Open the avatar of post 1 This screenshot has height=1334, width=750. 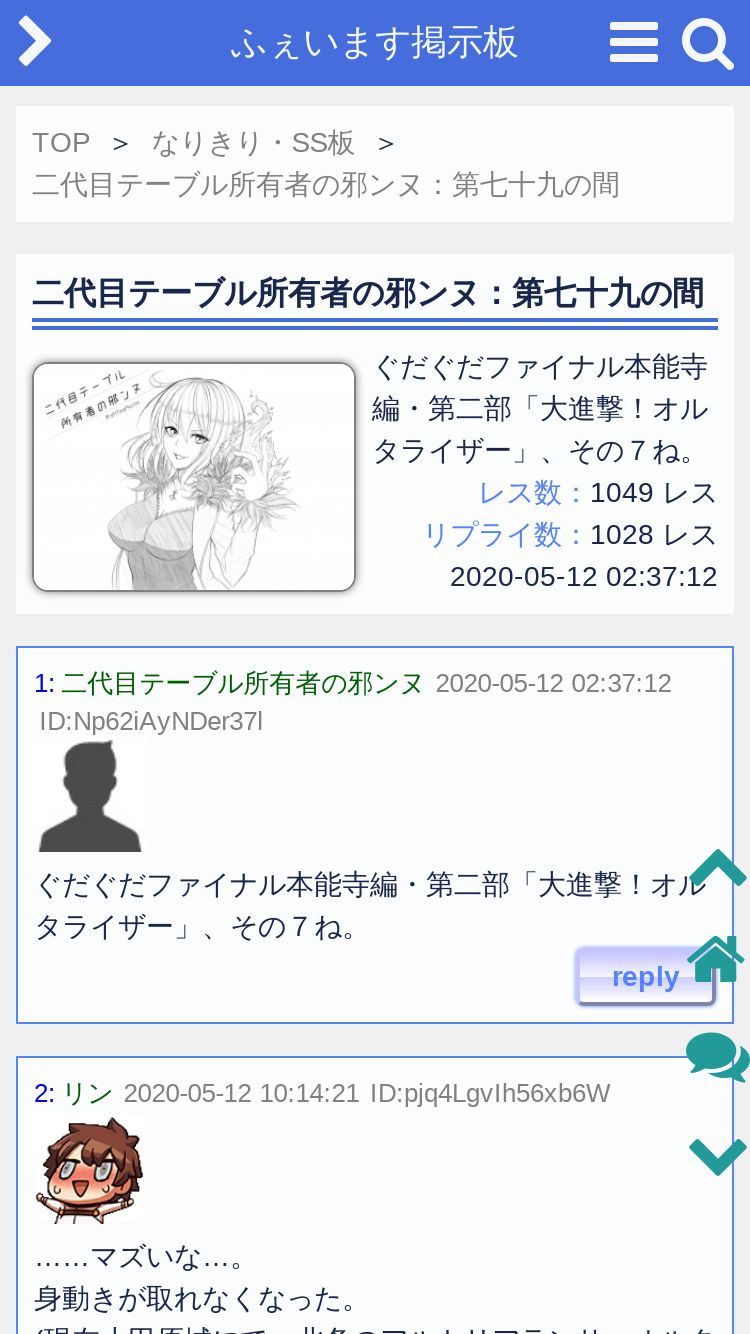[90, 797]
